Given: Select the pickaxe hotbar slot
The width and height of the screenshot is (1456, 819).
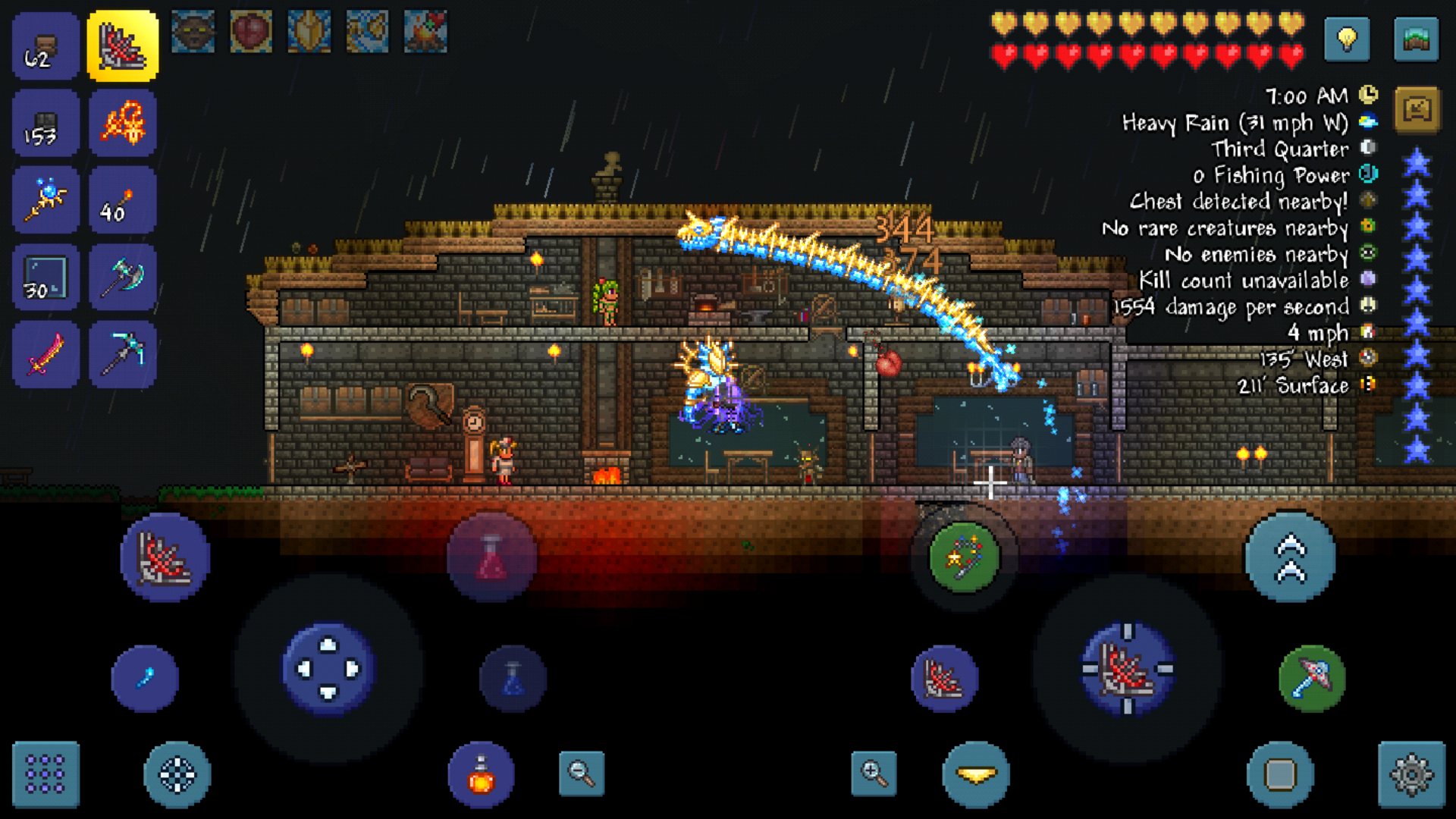Looking at the screenshot, I should (x=123, y=354).
